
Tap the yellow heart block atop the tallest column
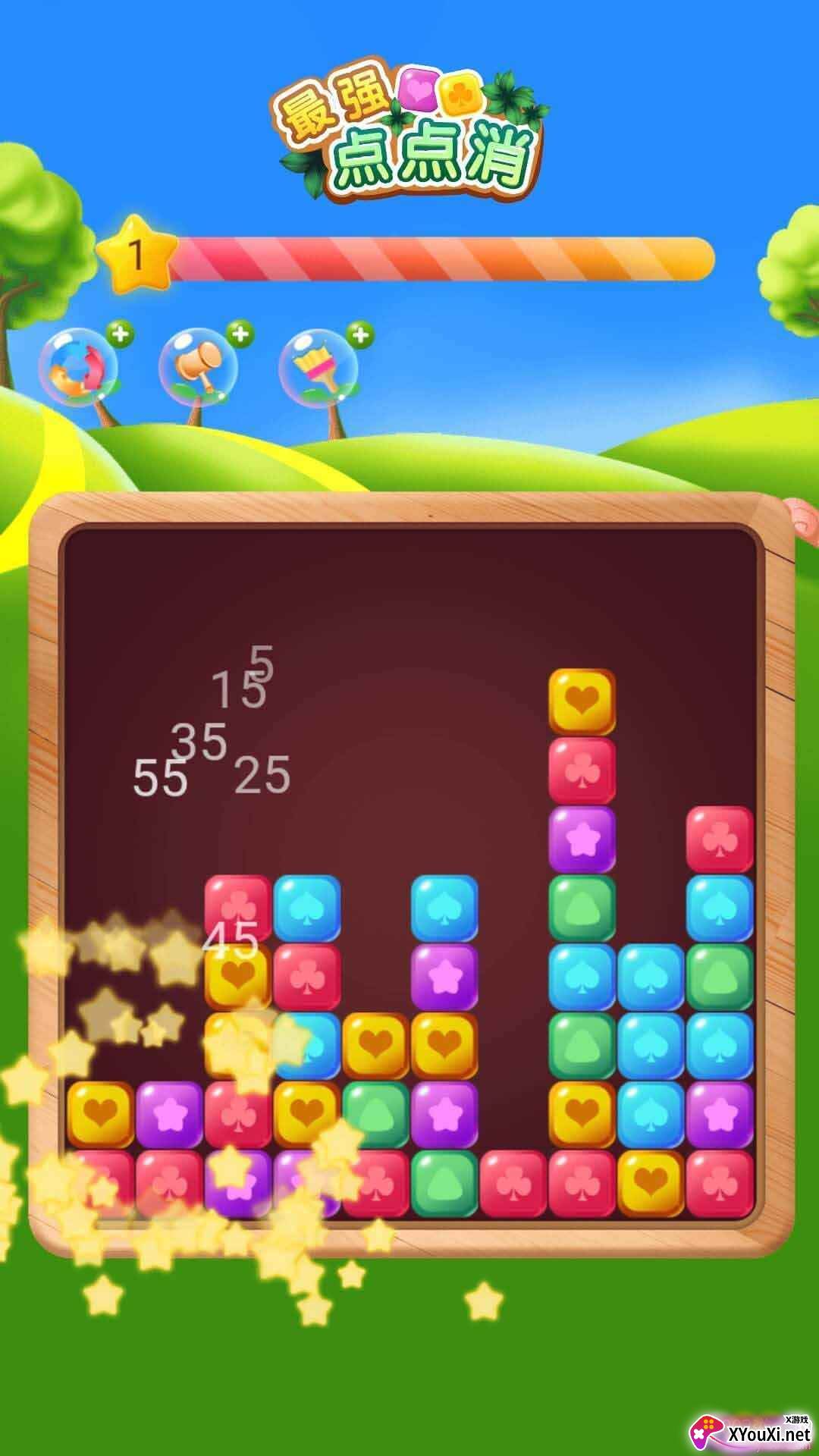tap(582, 701)
